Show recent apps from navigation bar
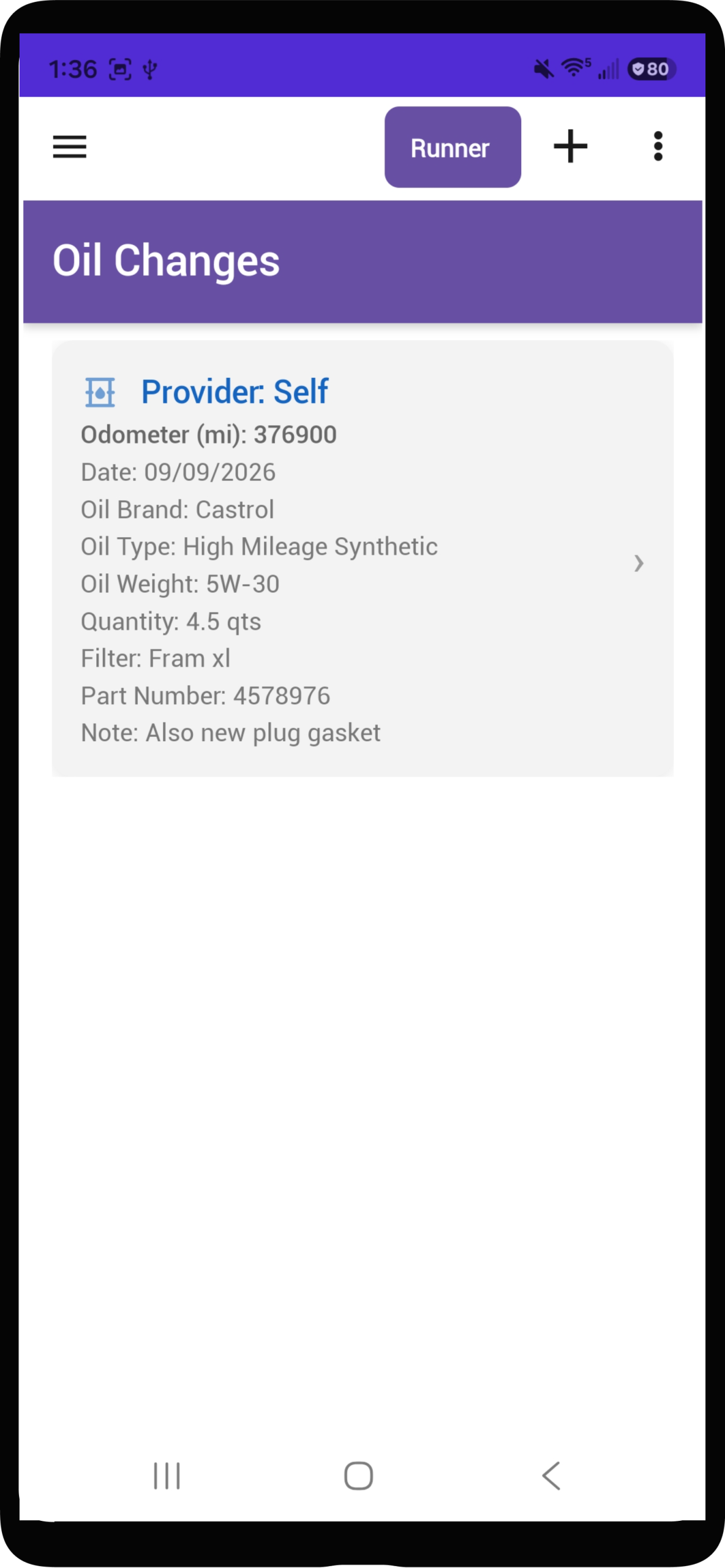The image size is (725, 1568). pyautogui.click(x=167, y=1476)
